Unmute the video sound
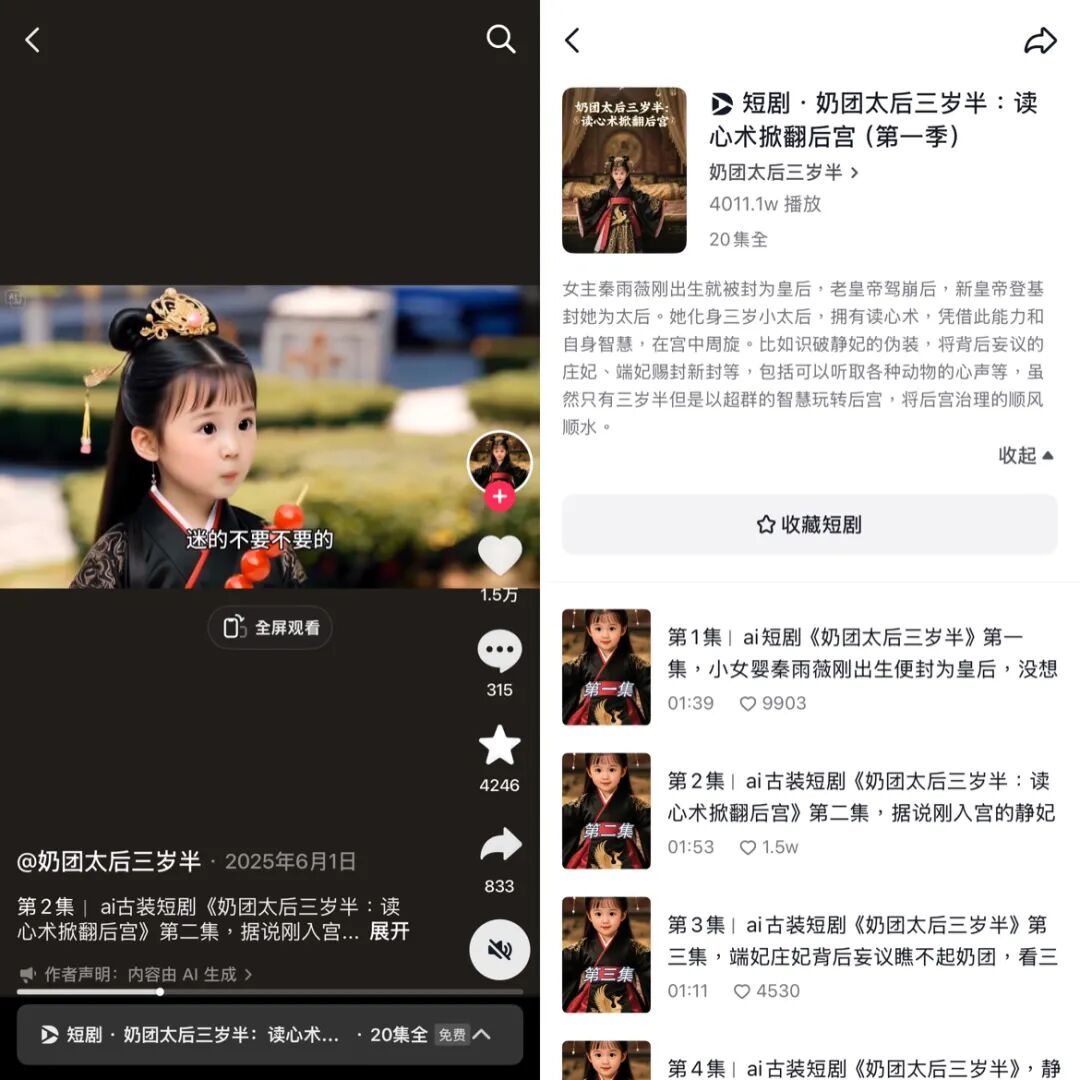This screenshot has height=1080, width=1080. click(500, 949)
